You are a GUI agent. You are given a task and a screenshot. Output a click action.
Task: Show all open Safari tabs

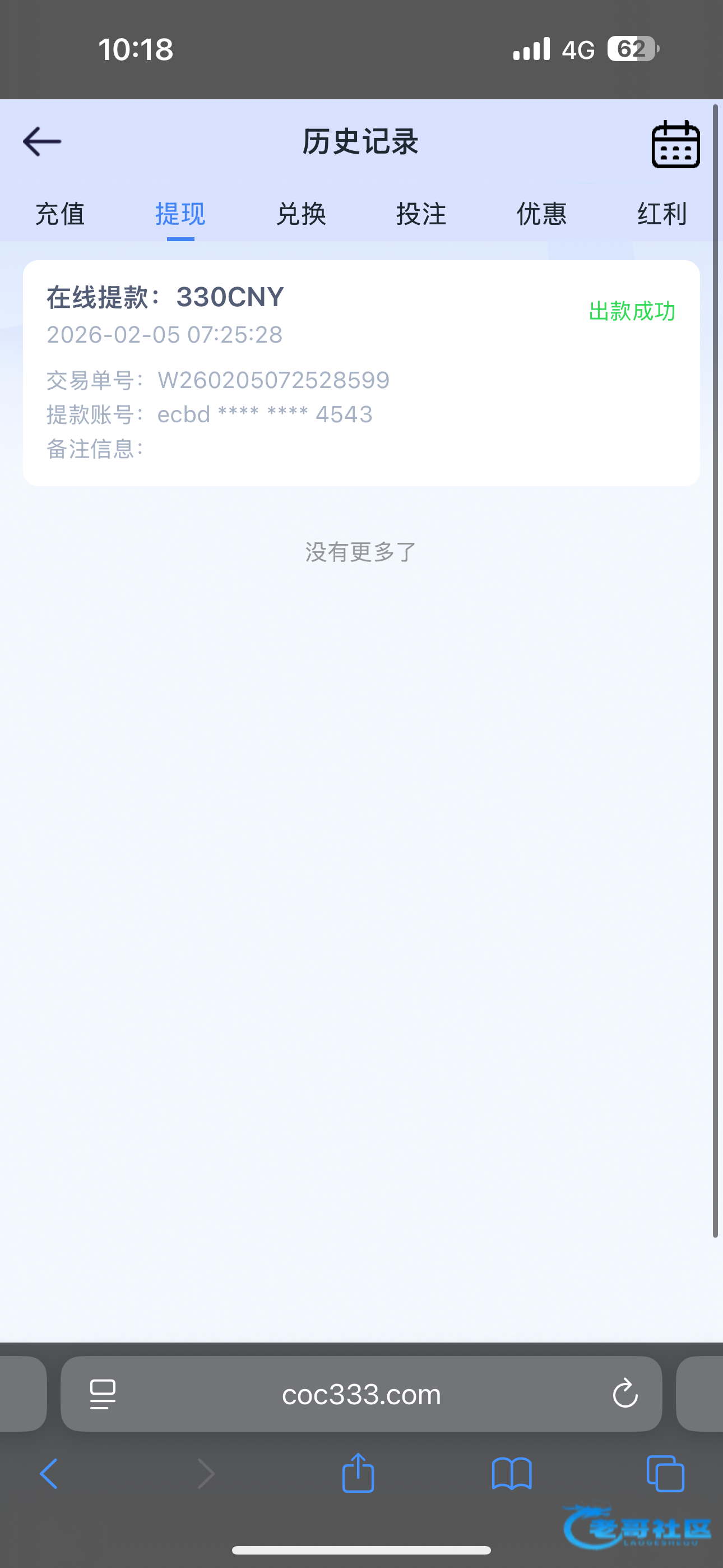click(665, 1474)
